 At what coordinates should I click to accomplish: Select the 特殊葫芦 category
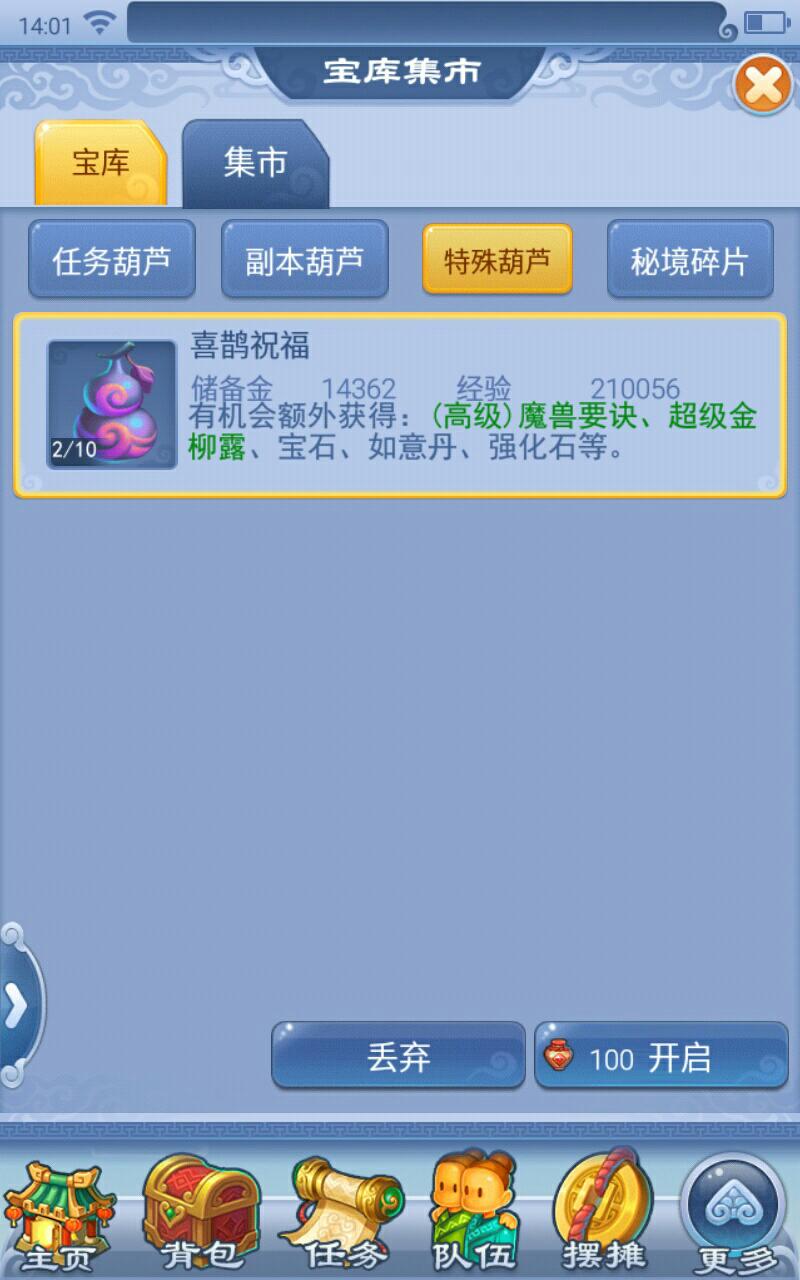point(497,260)
